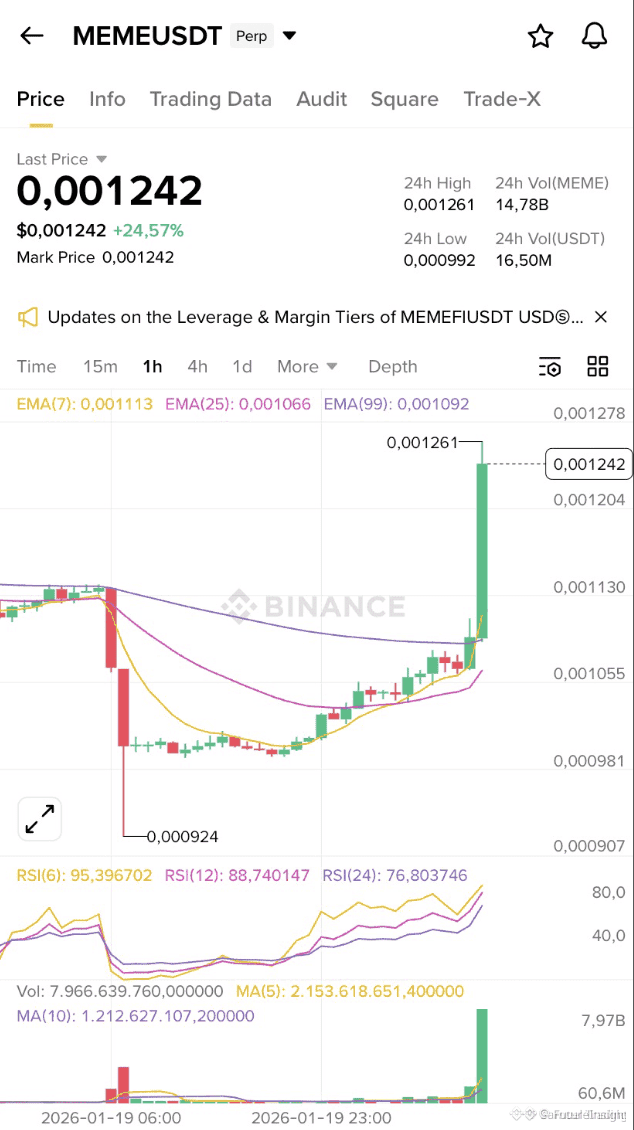634x1130 pixels.
Task: Dismiss the Leverage & Margin Tiers banner
Action: (x=601, y=317)
